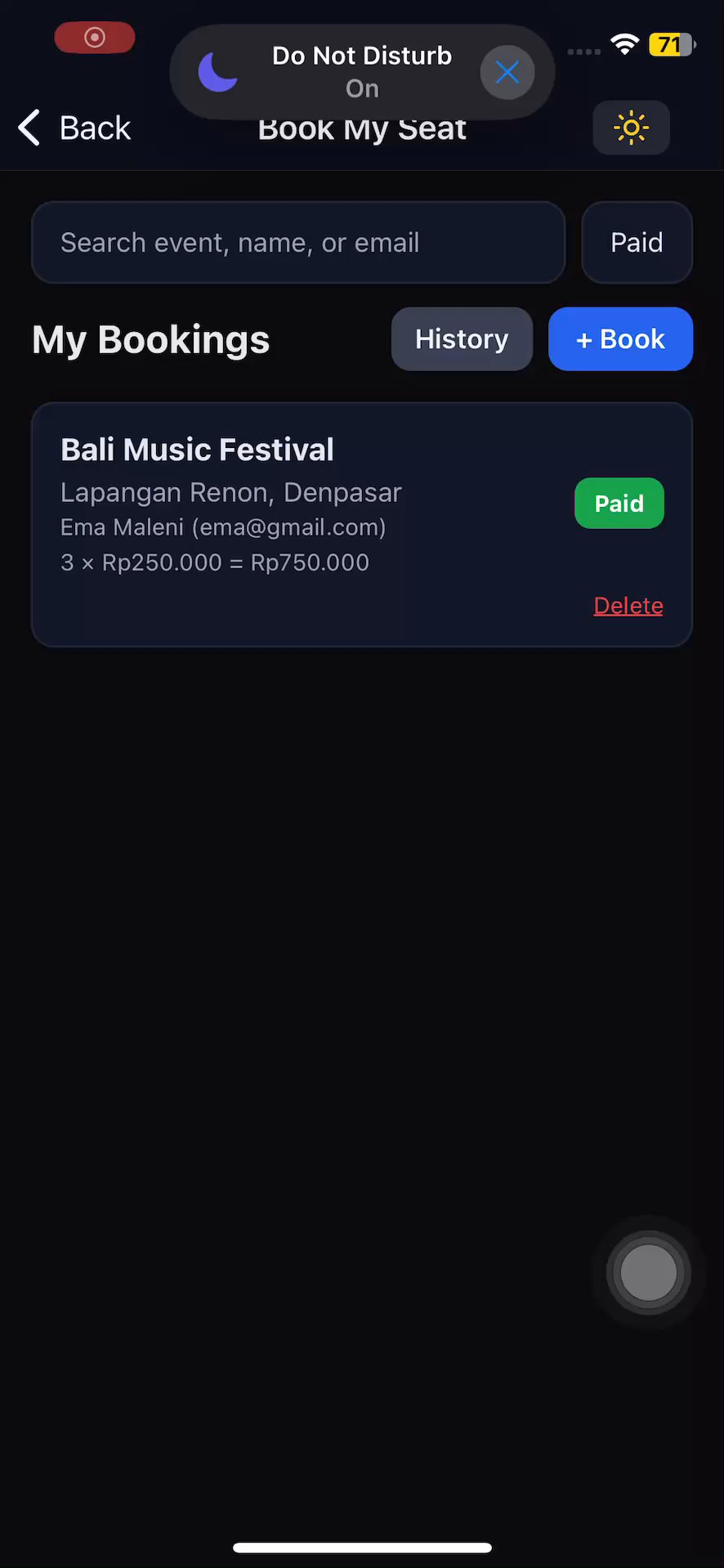Go back using the Back arrow
The image size is (724, 1568).
pyautogui.click(x=74, y=128)
